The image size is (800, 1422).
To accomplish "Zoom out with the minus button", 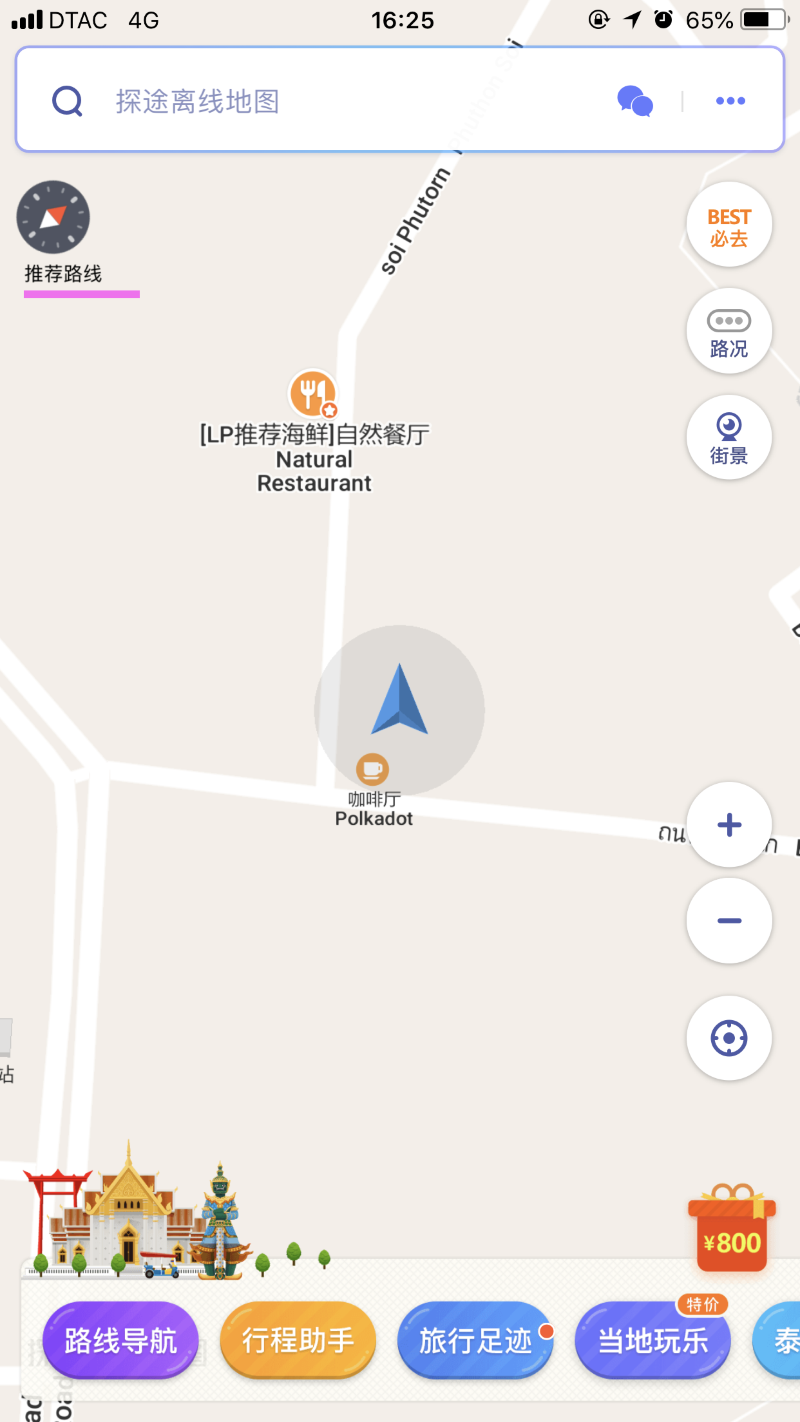I will (x=729, y=921).
